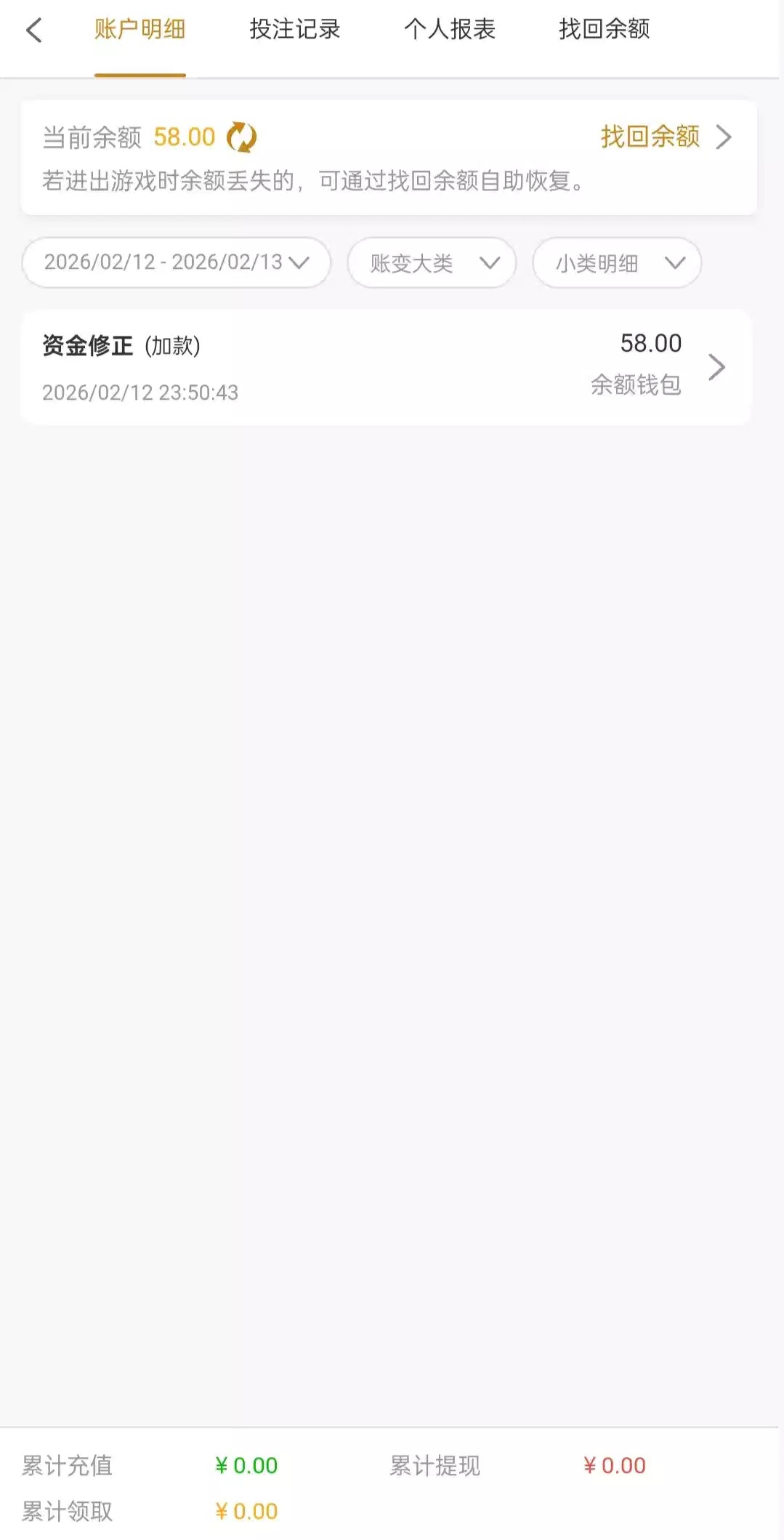Switch to the 个人报表 tab

tap(449, 29)
